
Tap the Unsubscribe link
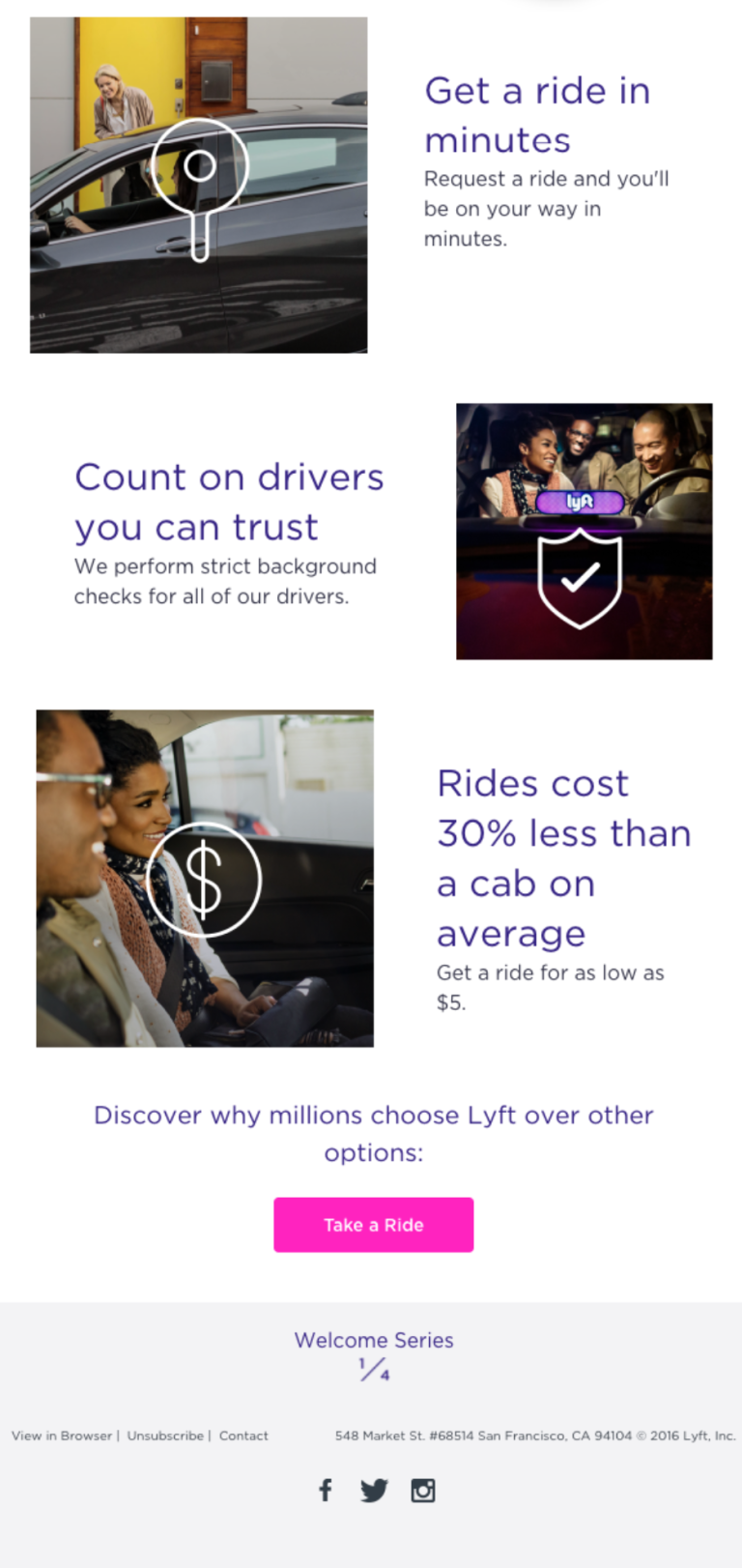click(165, 1436)
